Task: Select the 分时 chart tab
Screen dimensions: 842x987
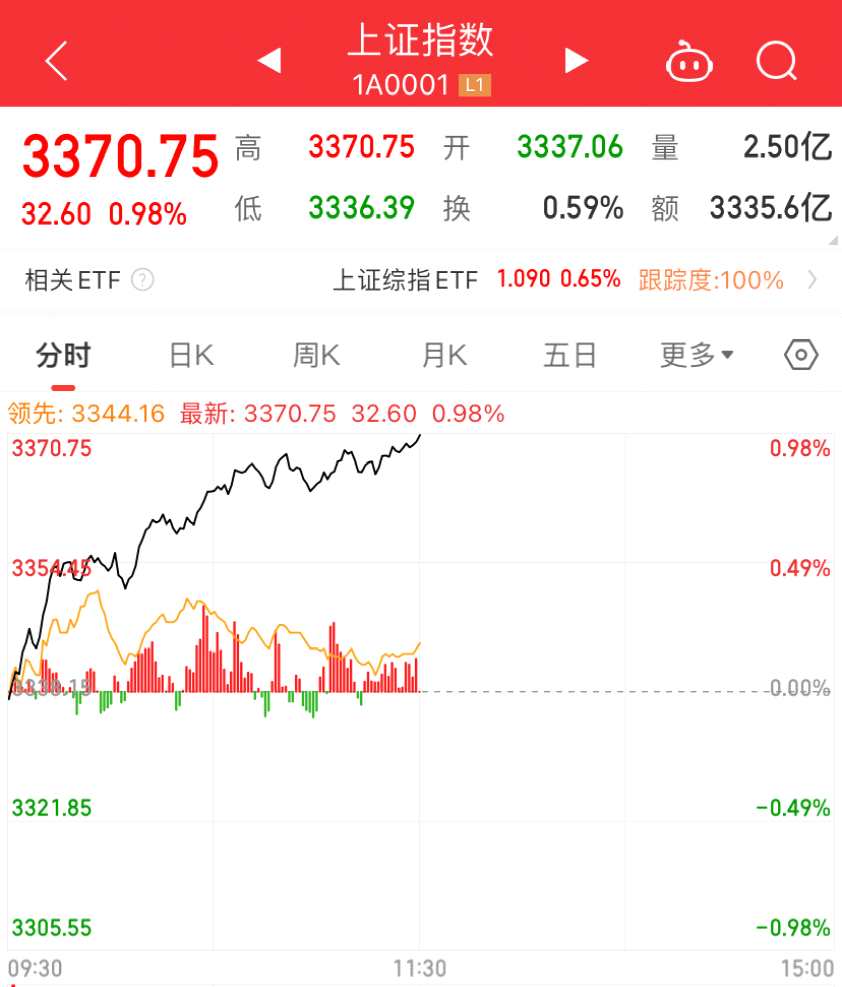Action: click(63, 355)
